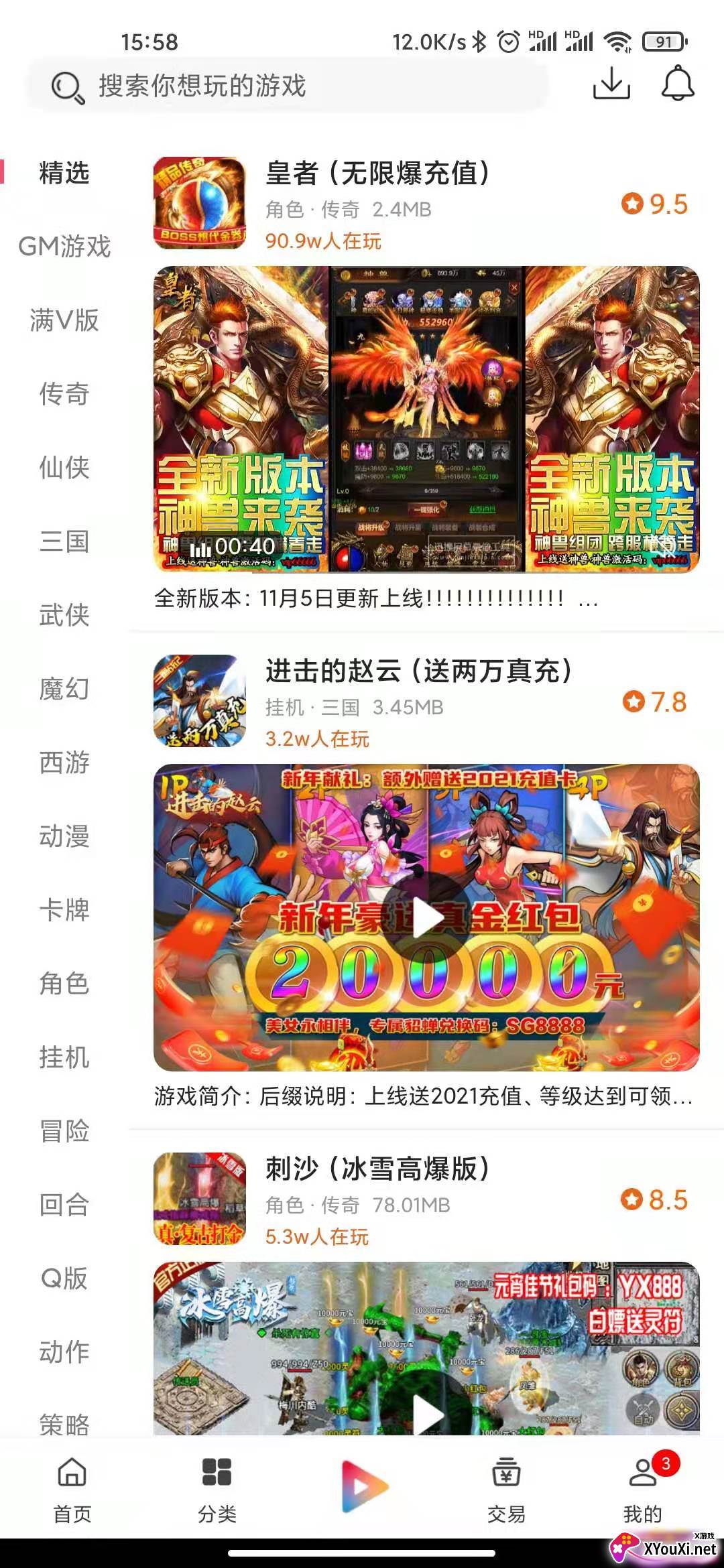Browse the 武侠 category
Screen dimensions: 724x1568
64,615
